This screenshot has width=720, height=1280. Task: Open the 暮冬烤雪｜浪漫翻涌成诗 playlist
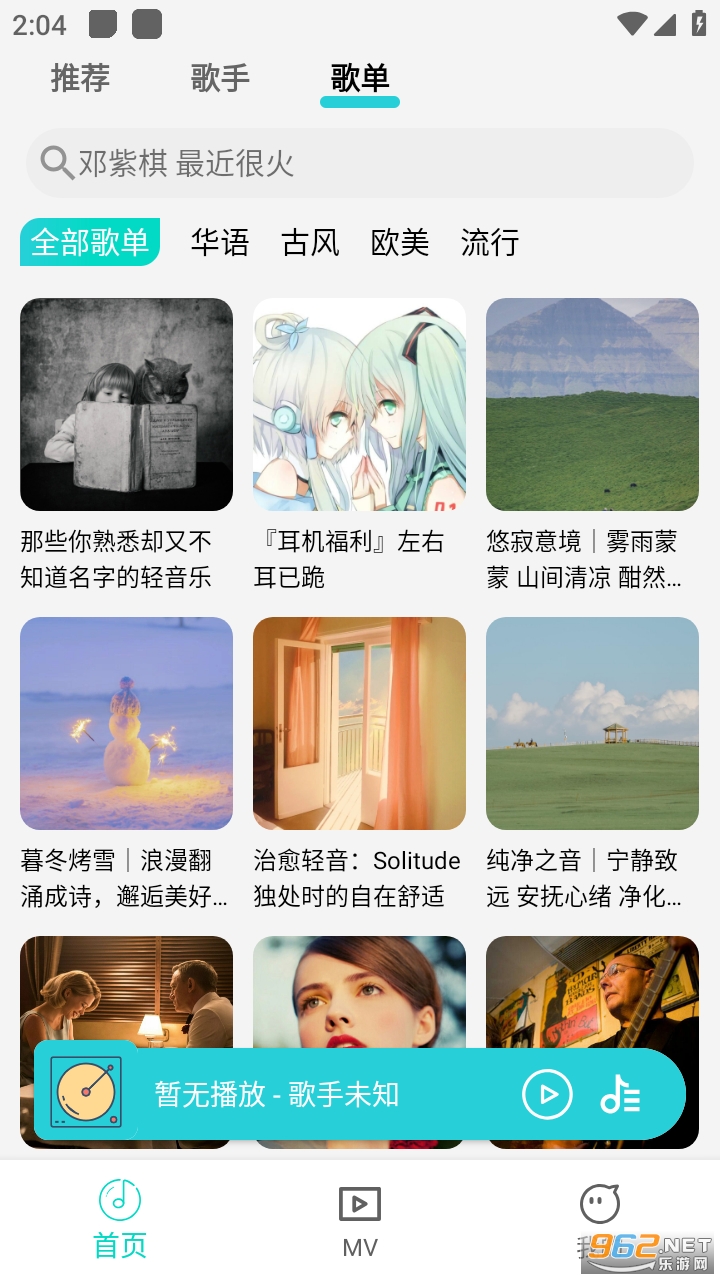tap(126, 723)
